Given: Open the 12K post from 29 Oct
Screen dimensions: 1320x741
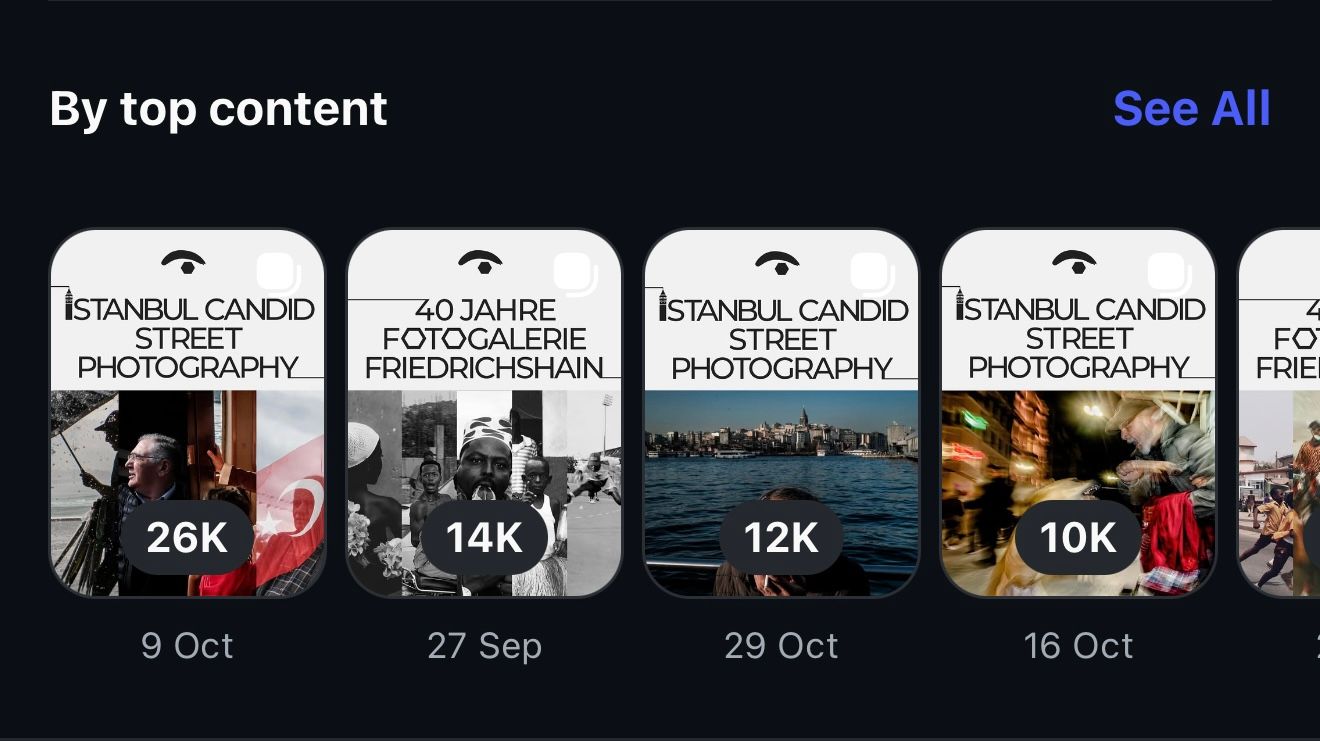Looking at the screenshot, I should pyautogui.click(x=781, y=412).
